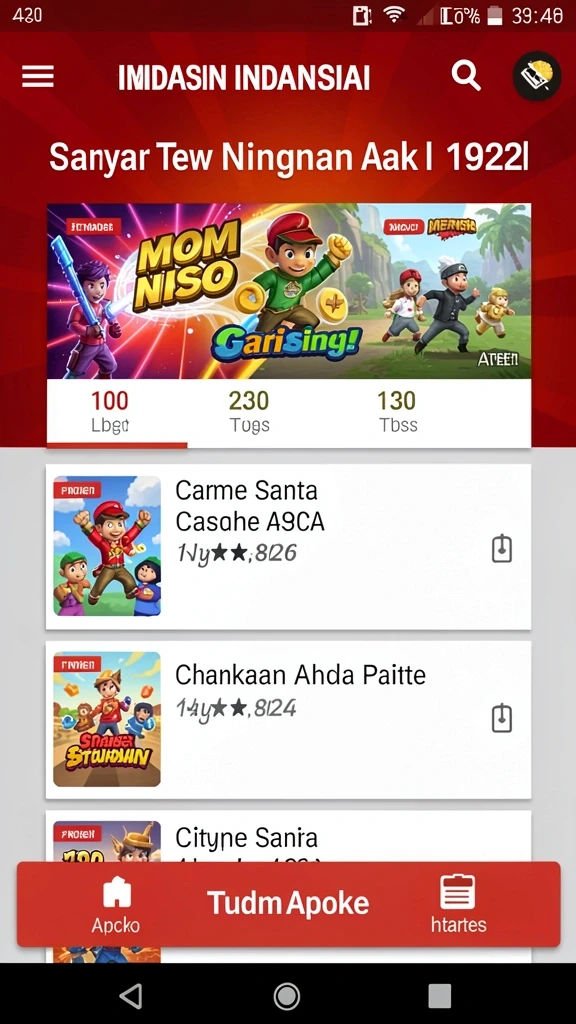Open the Carme Santa Casahe A9CA card

tap(288, 547)
